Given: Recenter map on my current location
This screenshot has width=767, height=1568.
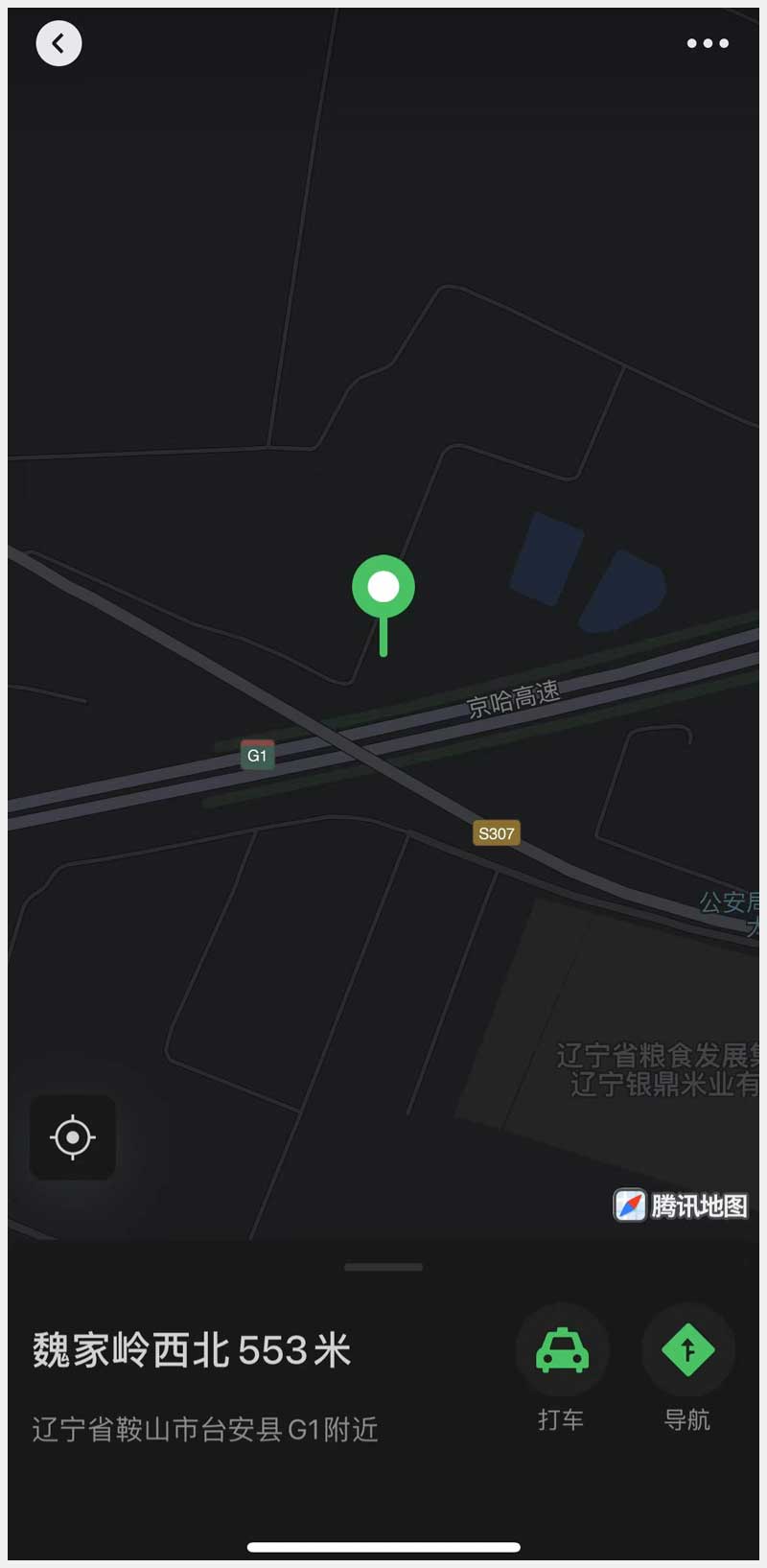Looking at the screenshot, I should (x=73, y=1137).
